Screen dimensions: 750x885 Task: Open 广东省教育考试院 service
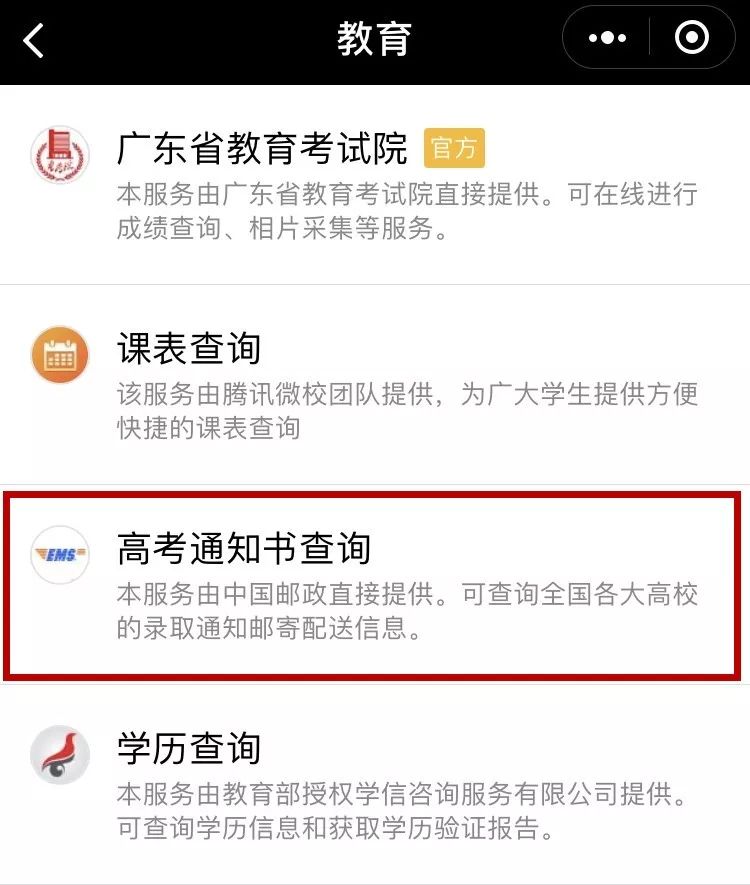pyautogui.click(x=262, y=150)
